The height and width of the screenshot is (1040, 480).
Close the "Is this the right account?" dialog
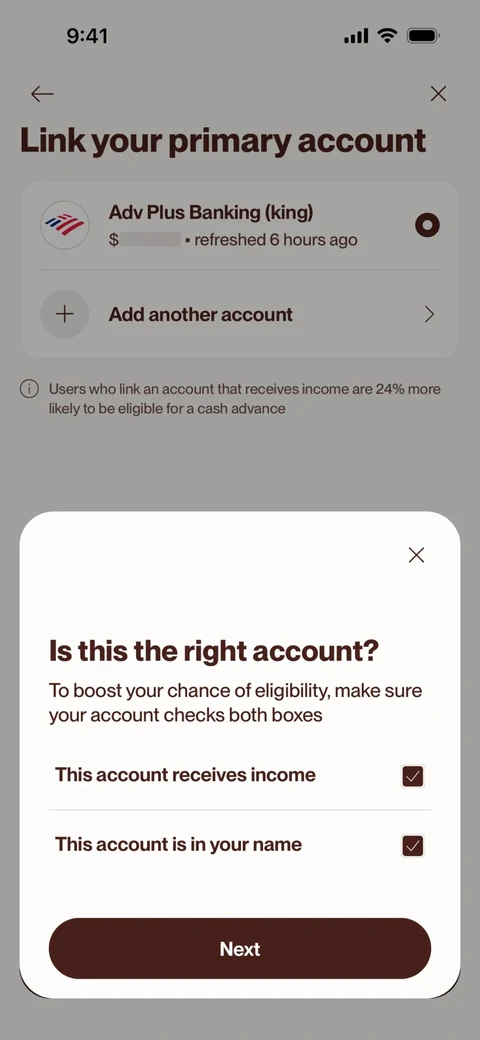(x=416, y=555)
